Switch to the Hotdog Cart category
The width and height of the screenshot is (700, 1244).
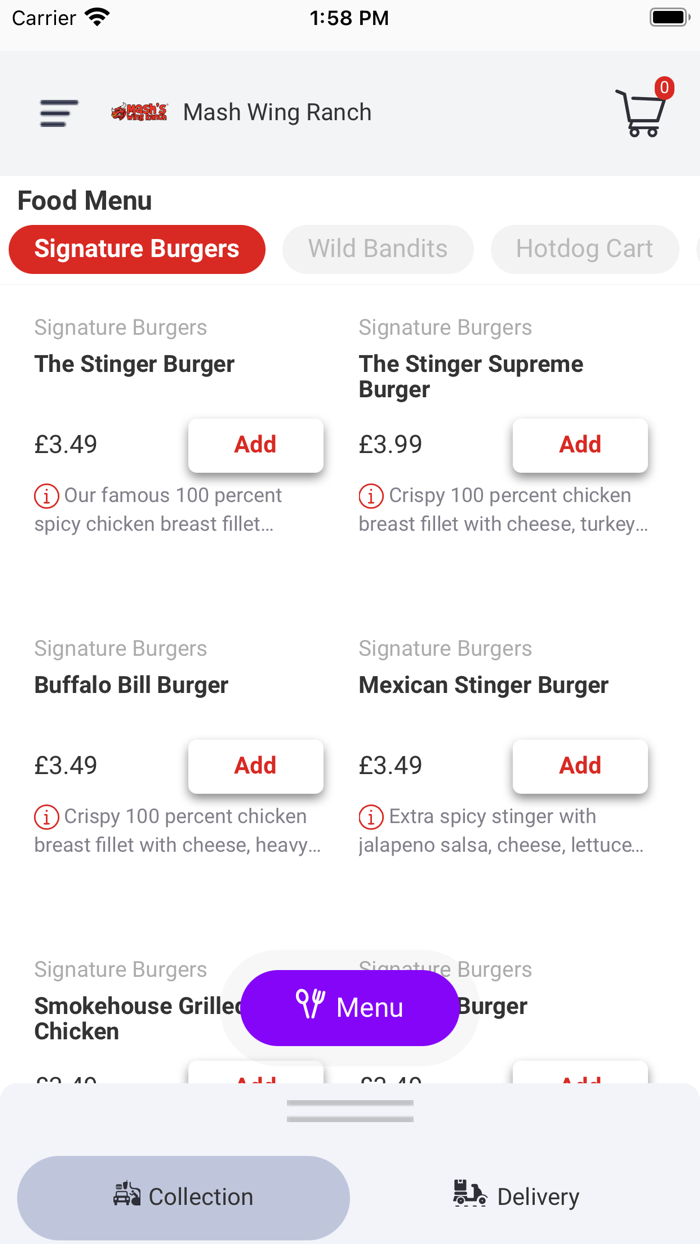coord(584,249)
